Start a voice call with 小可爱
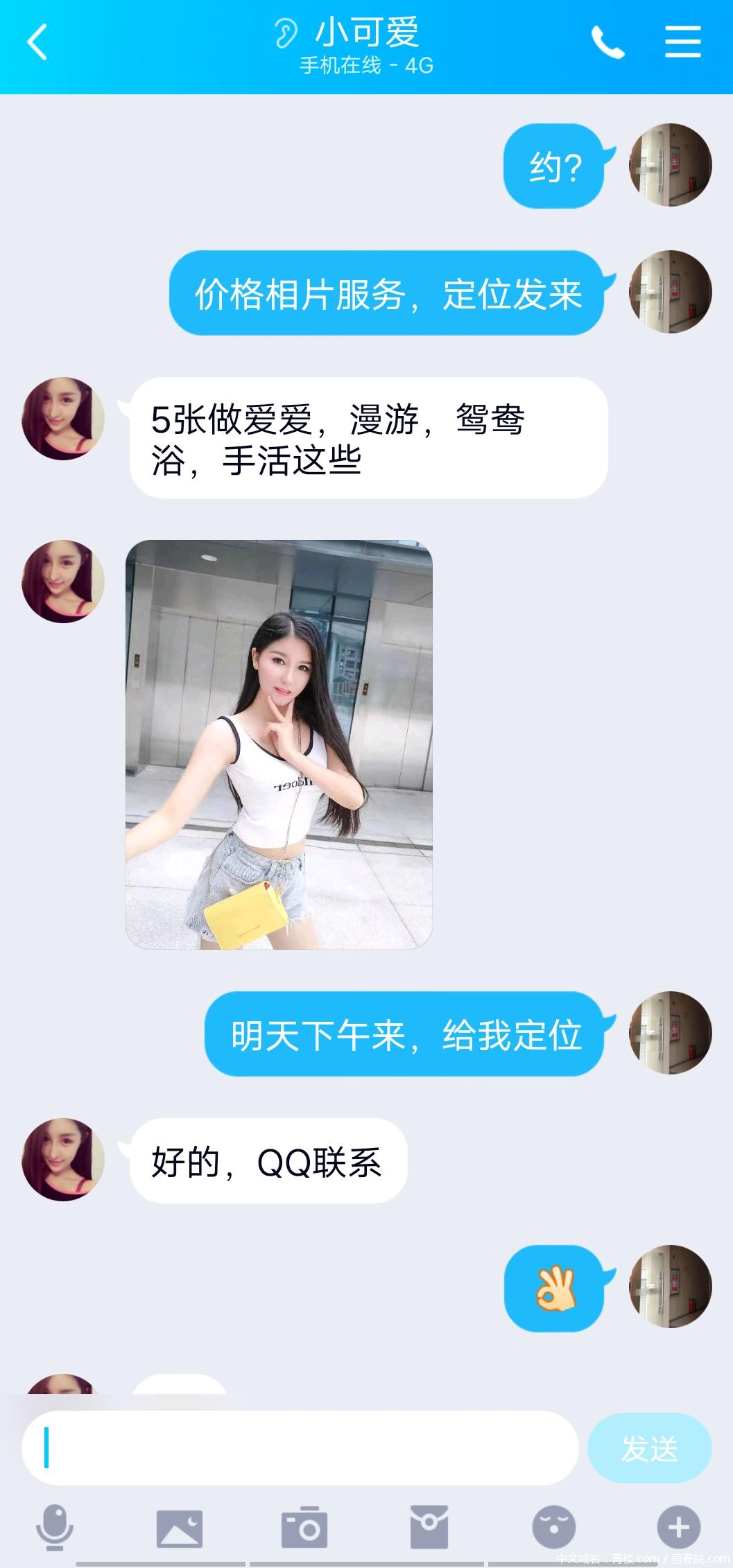 [x=607, y=42]
